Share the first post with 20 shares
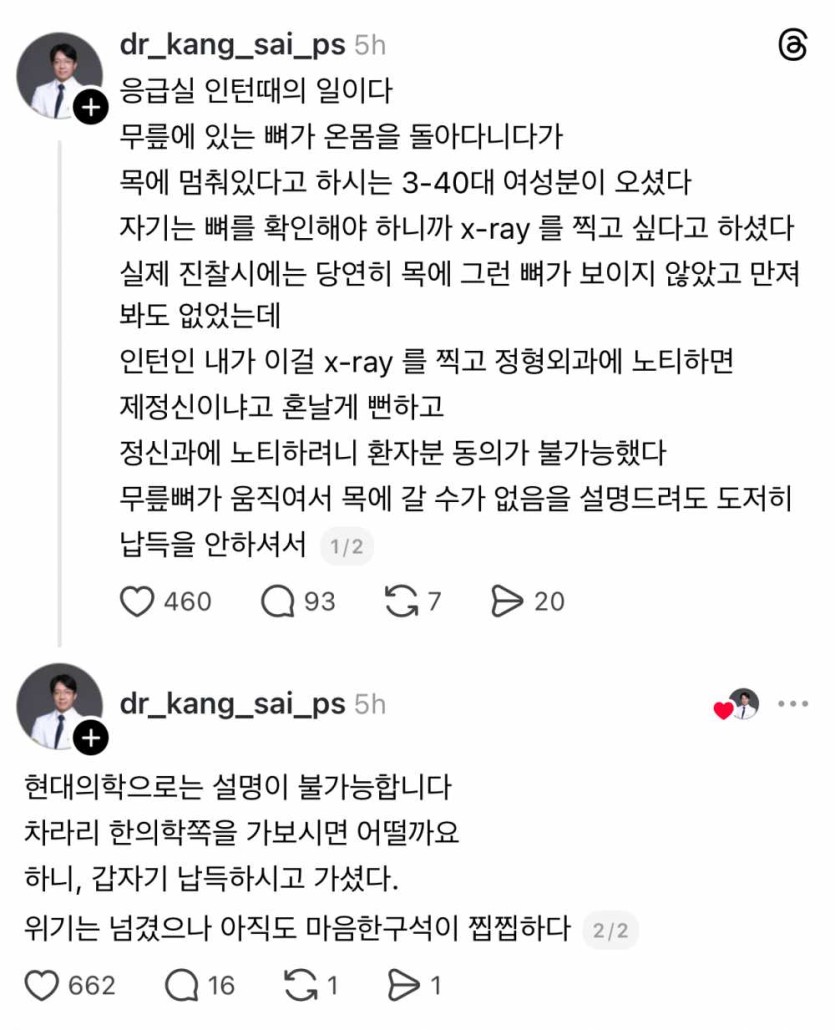 tap(508, 601)
